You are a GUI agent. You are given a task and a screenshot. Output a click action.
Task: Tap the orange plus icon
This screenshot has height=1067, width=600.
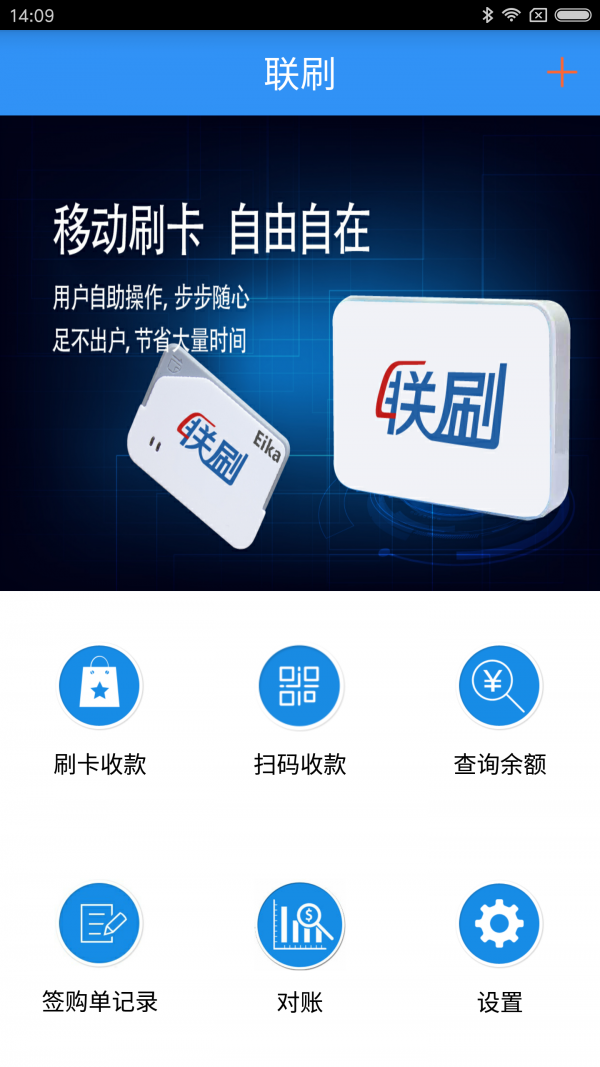click(x=562, y=73)
